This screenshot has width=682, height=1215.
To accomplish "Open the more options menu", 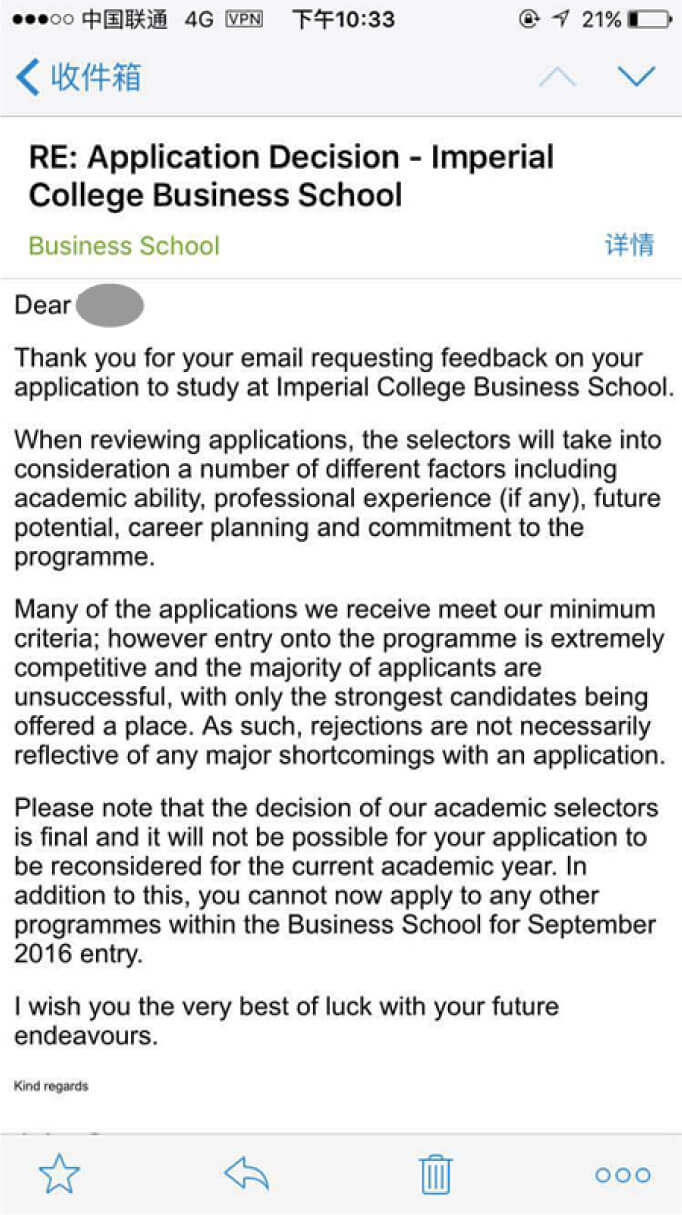I will click(x=623, y=1175).
